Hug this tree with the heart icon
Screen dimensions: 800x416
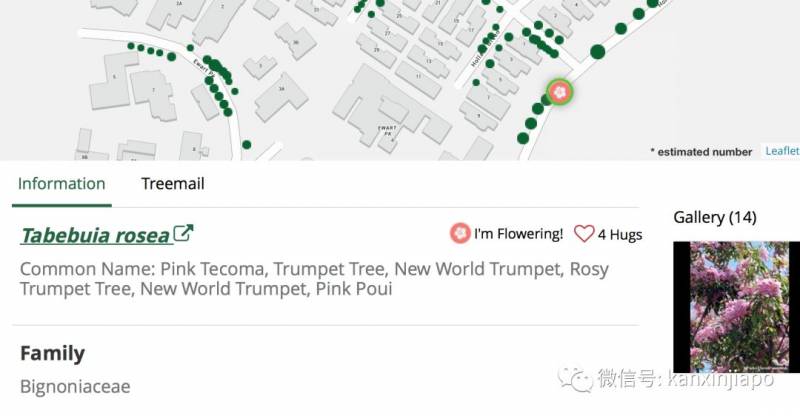(x=584, y=234)
